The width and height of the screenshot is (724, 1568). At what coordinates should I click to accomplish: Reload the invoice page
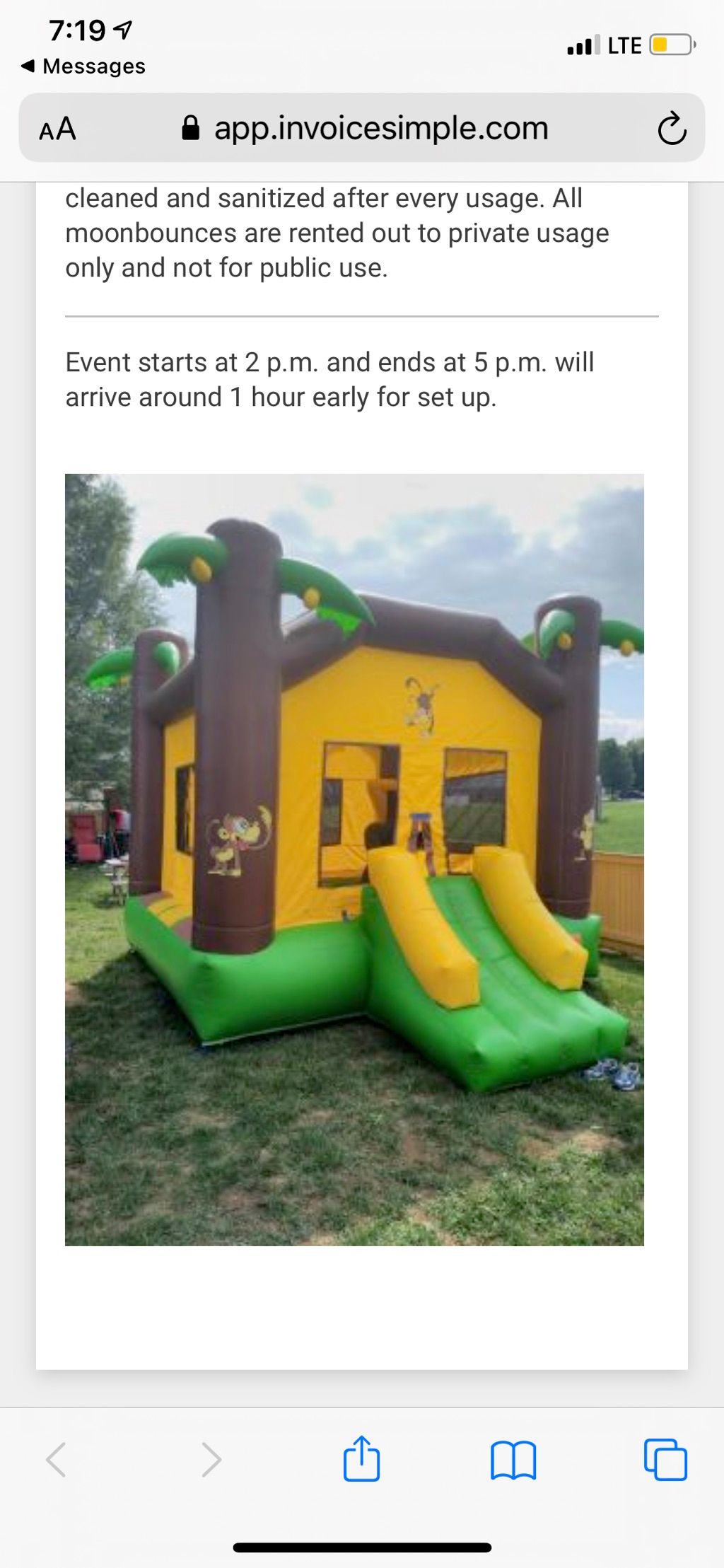[671, 129]
